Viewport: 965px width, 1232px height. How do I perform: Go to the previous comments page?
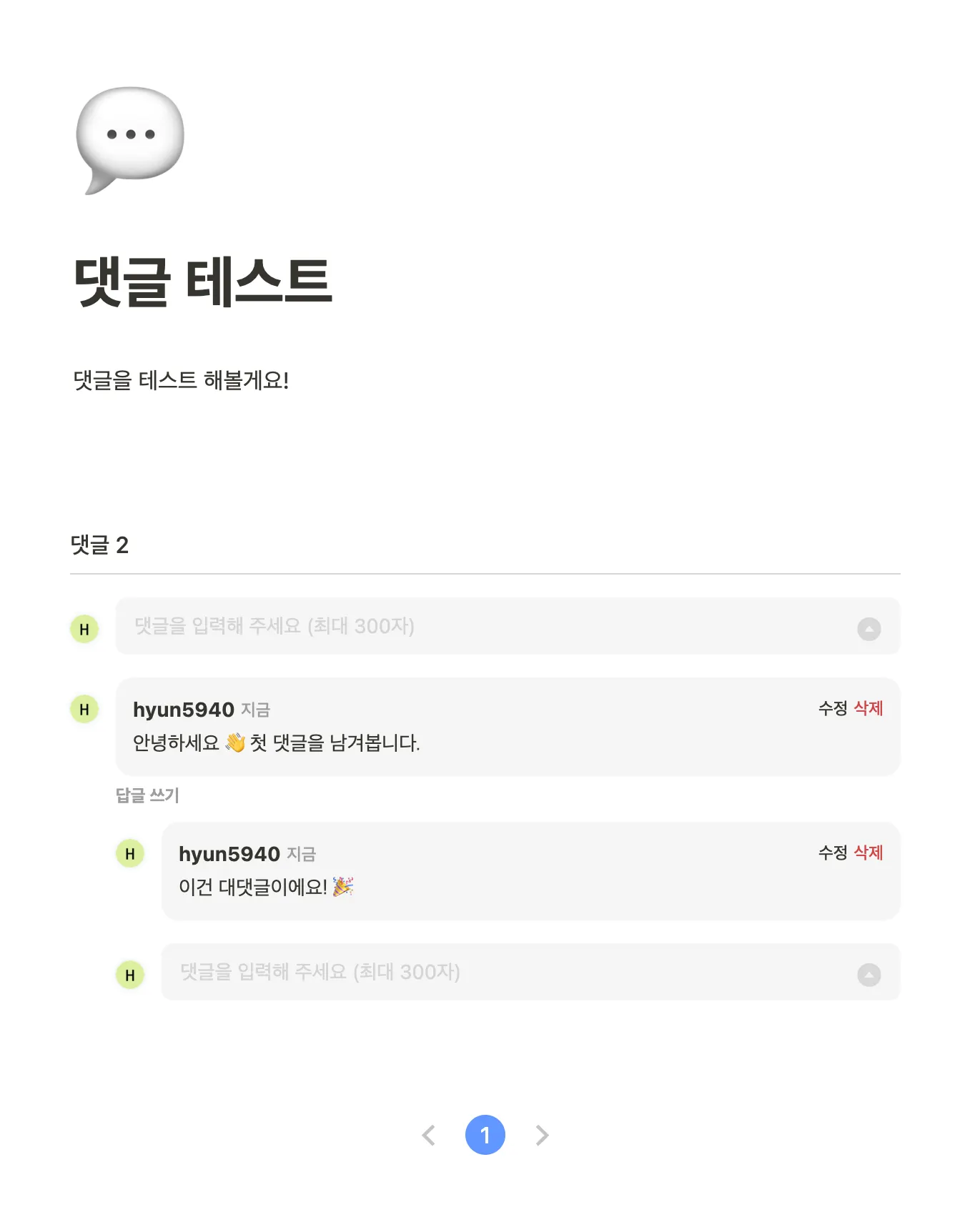tap(428, 1135)
